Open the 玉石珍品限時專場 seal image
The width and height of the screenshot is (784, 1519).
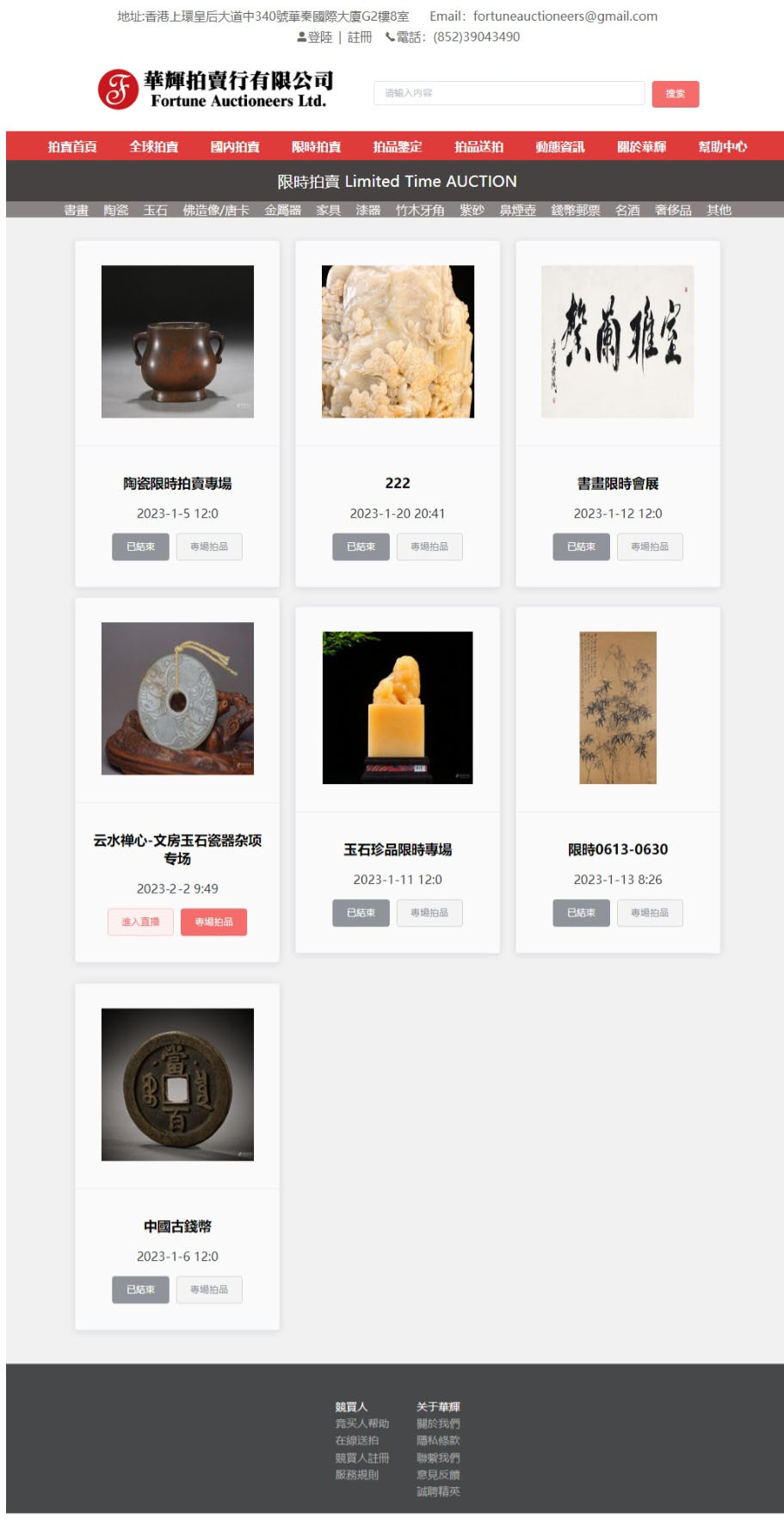[x=398, y=707]
